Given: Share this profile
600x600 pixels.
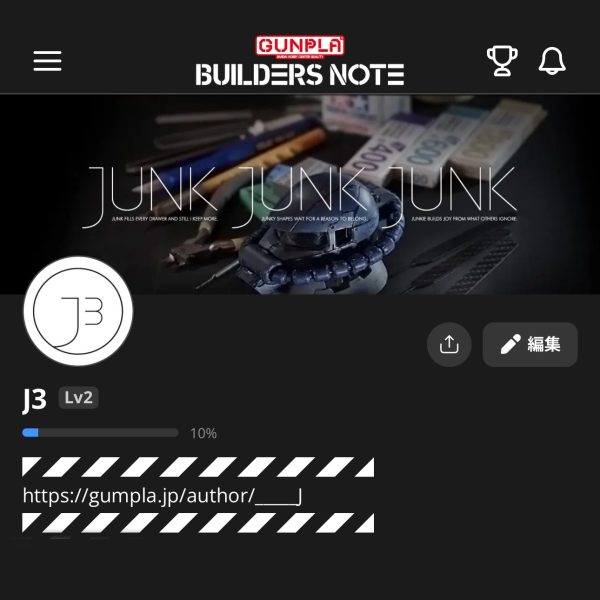Looking at the screenshot, I should (x=449, y=345).
